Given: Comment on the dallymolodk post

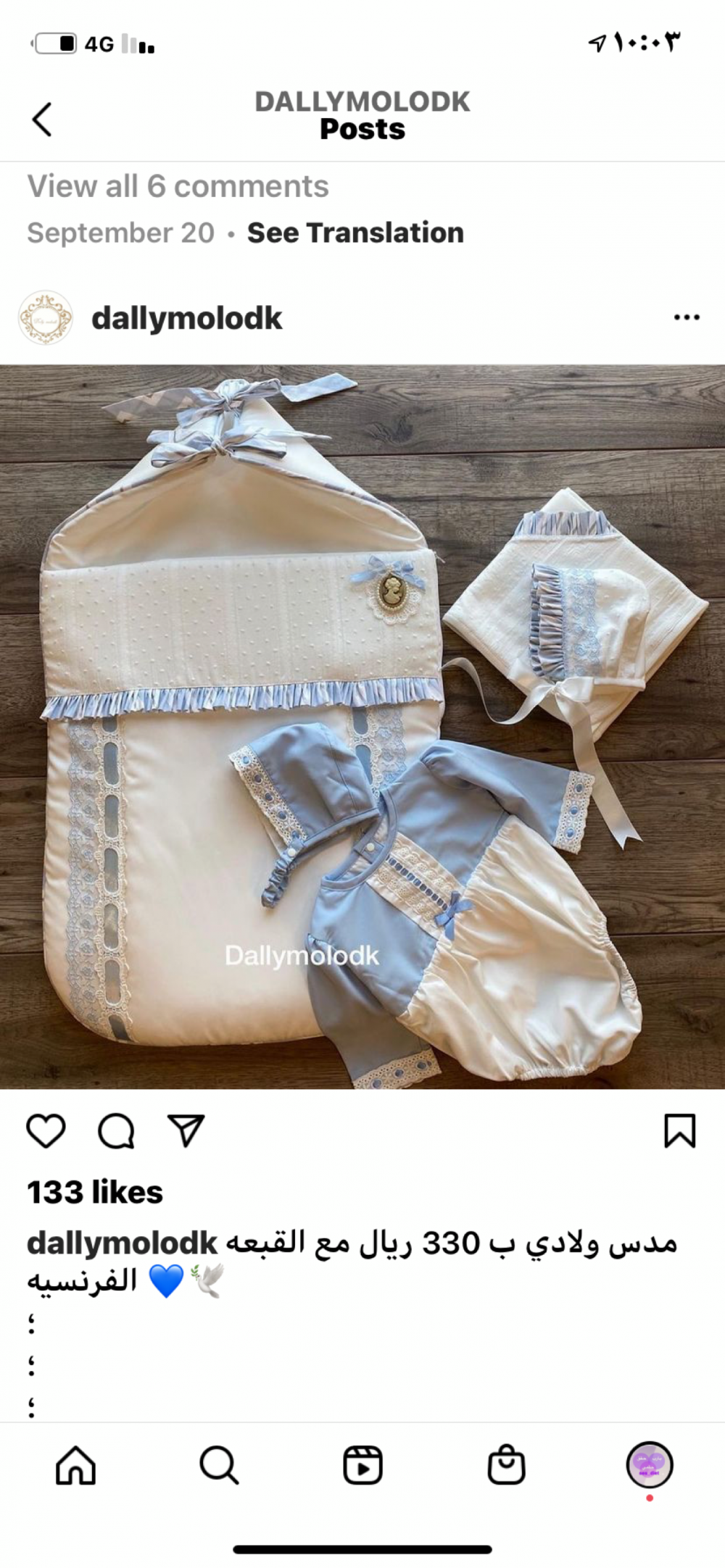Looking at the screenshot, I should click(x=116, y=1130).
